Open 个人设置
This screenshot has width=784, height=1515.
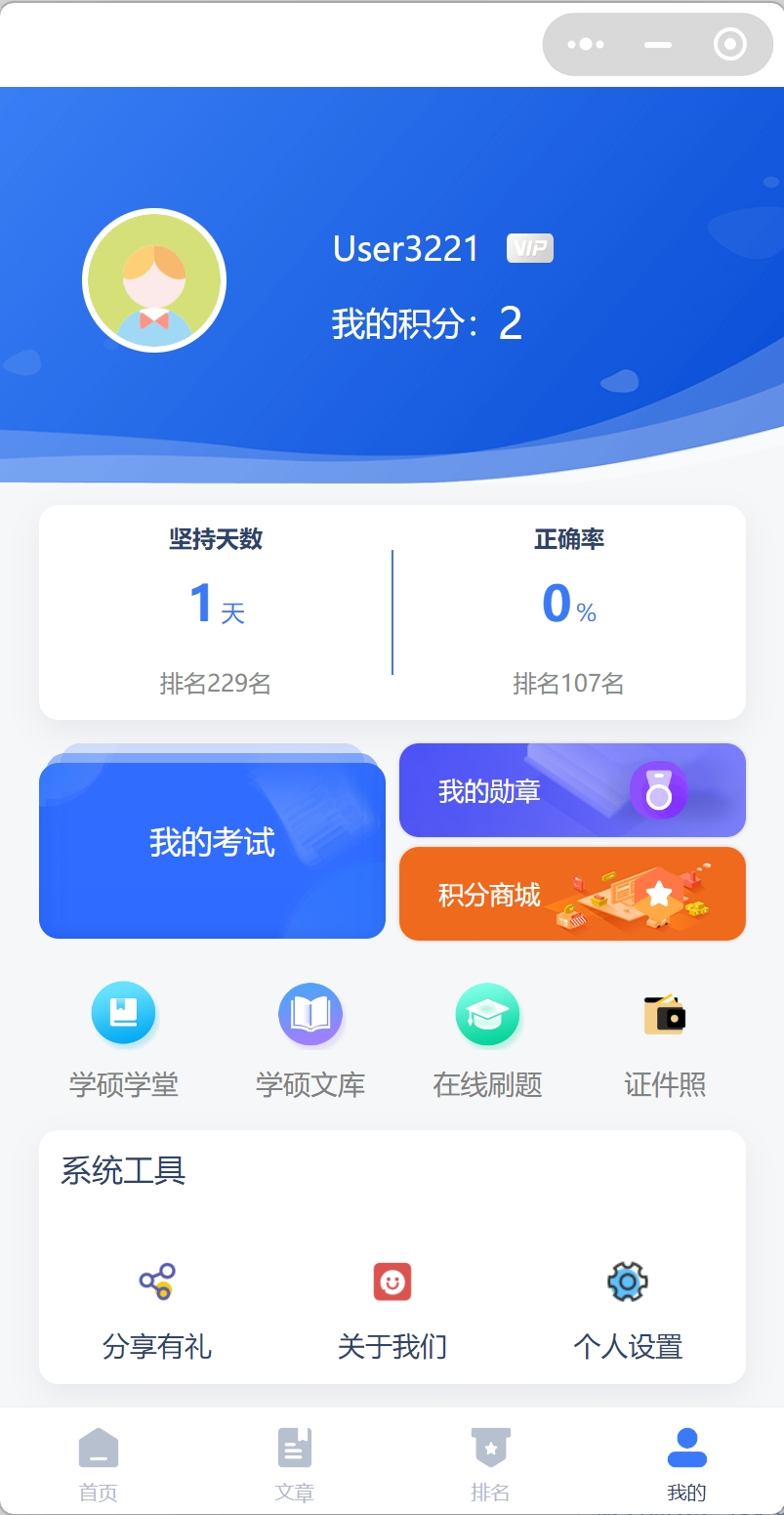coord(628,1309)
